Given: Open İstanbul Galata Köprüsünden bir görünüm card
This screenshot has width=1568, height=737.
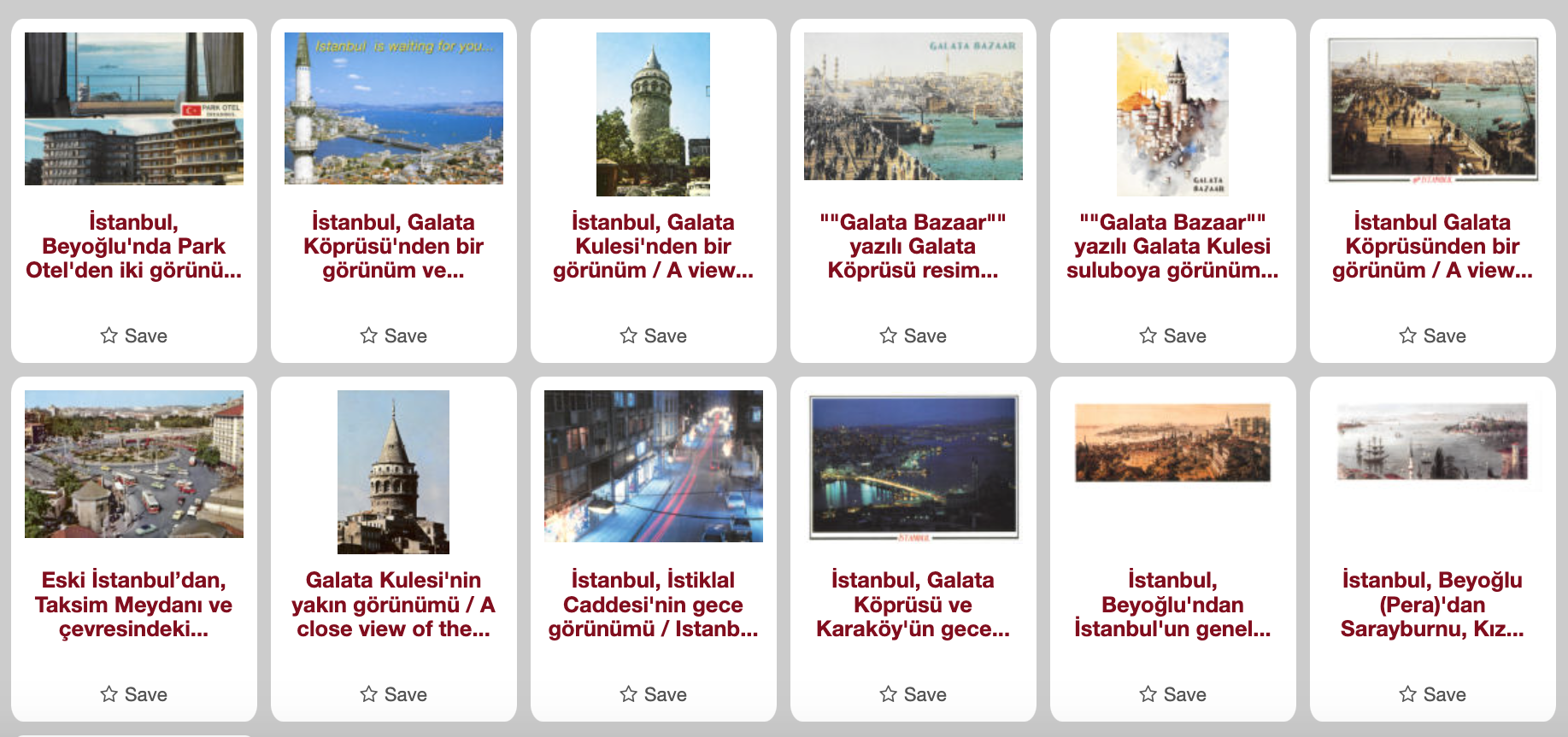Looking at the screenshot, I should pyautogui.click(x=1432, y=246).
